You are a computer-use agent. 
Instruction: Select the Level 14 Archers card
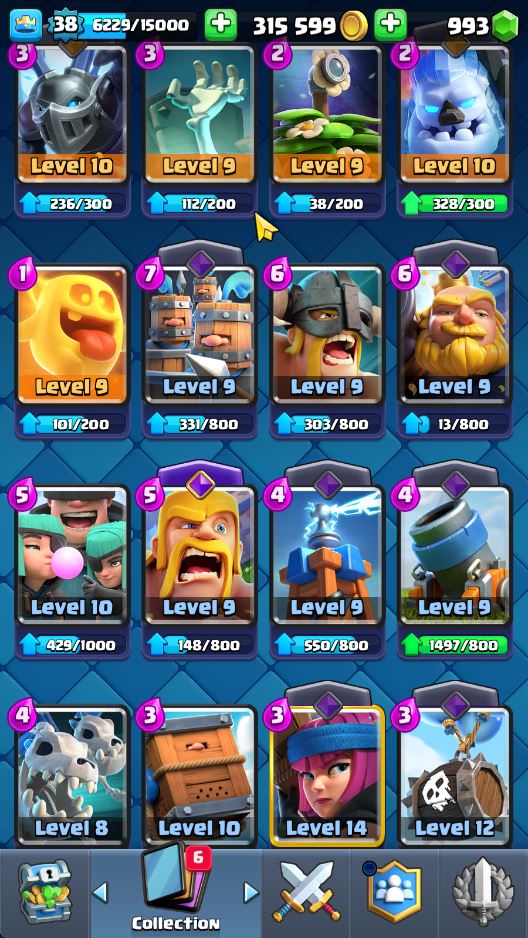327,775
